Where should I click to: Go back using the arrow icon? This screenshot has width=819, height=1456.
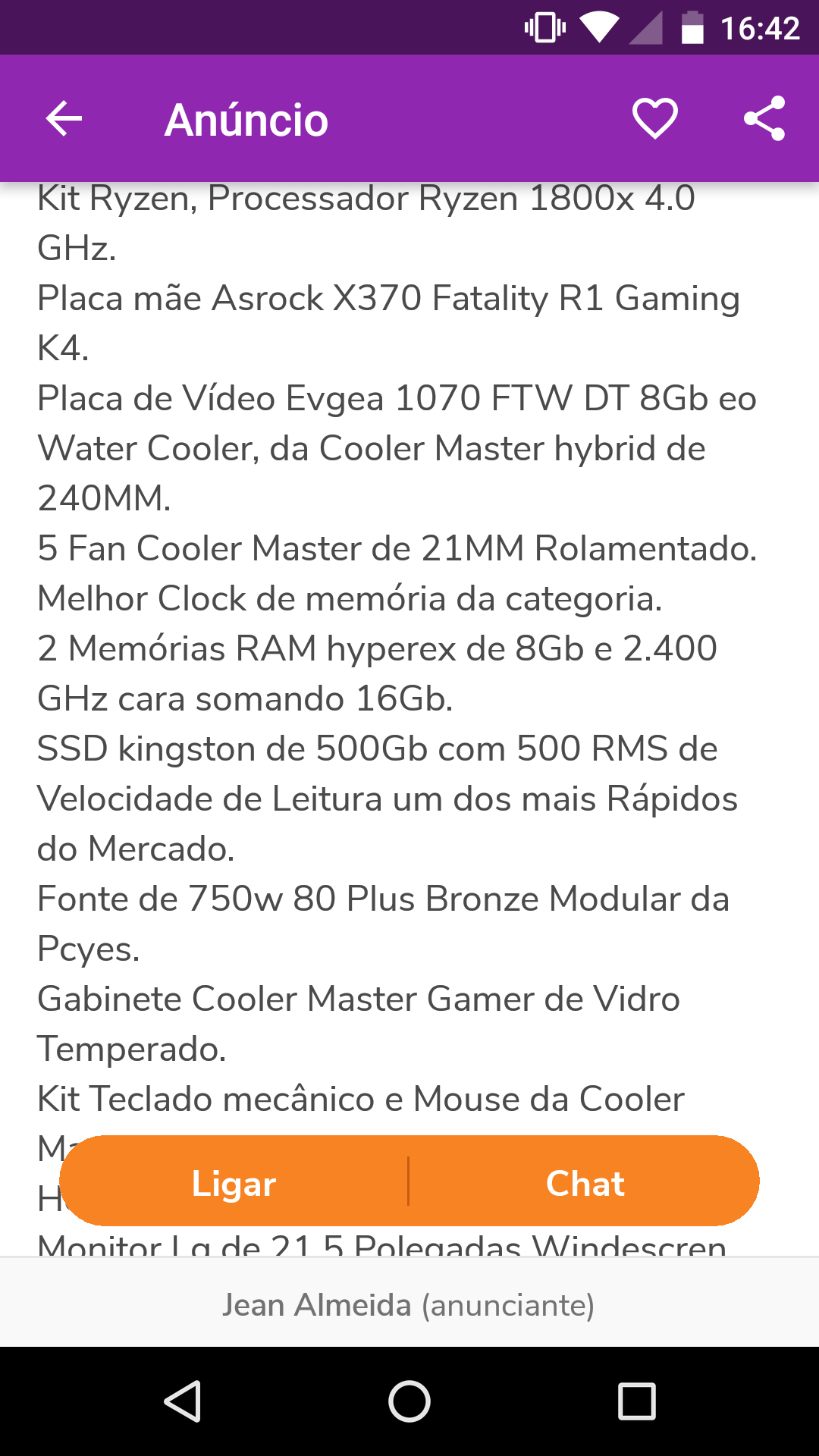pos(64,119)
